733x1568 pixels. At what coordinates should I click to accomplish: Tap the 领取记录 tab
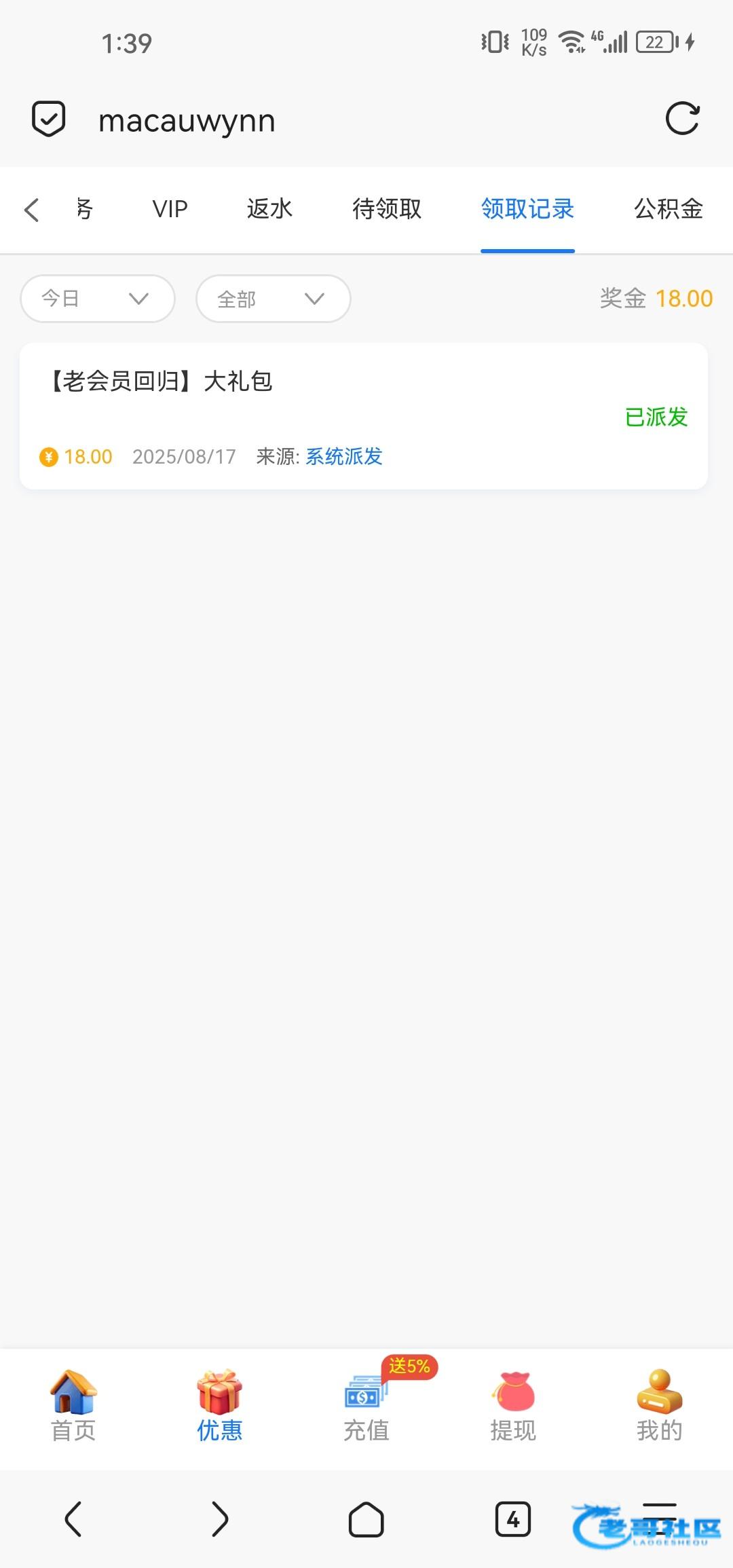coord(527,209)
